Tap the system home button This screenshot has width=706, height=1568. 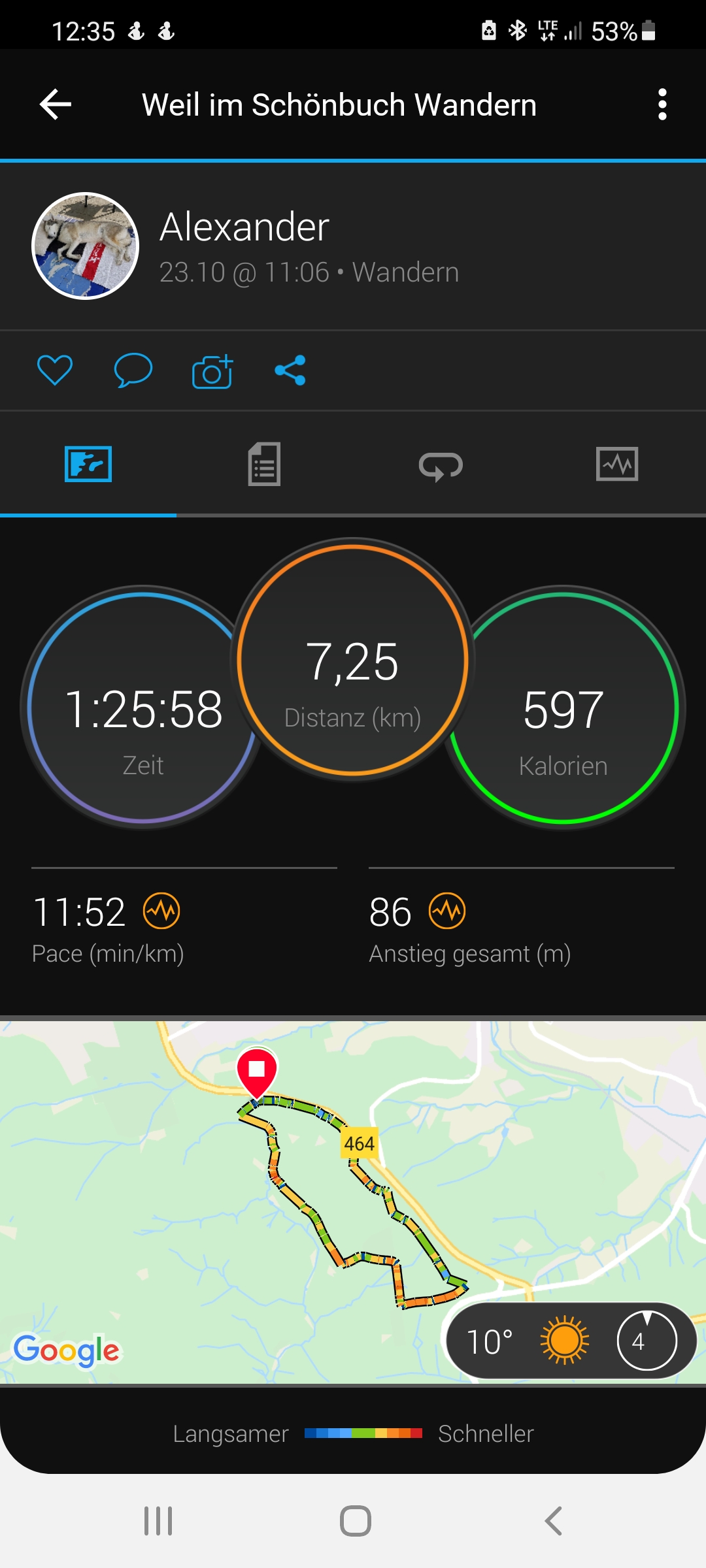pos(355,1521)
